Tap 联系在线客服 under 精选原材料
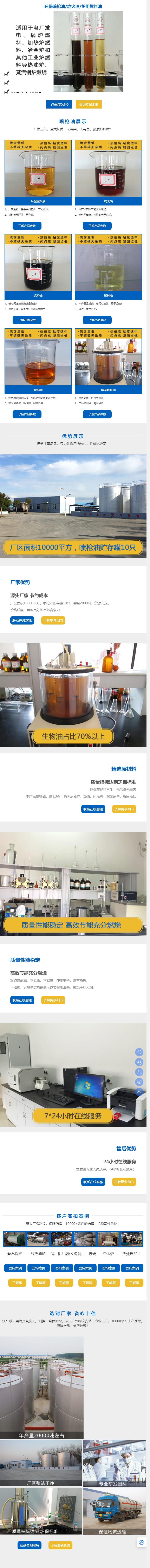This screenshot has width=150, height=1568. (x=93, y=809)
